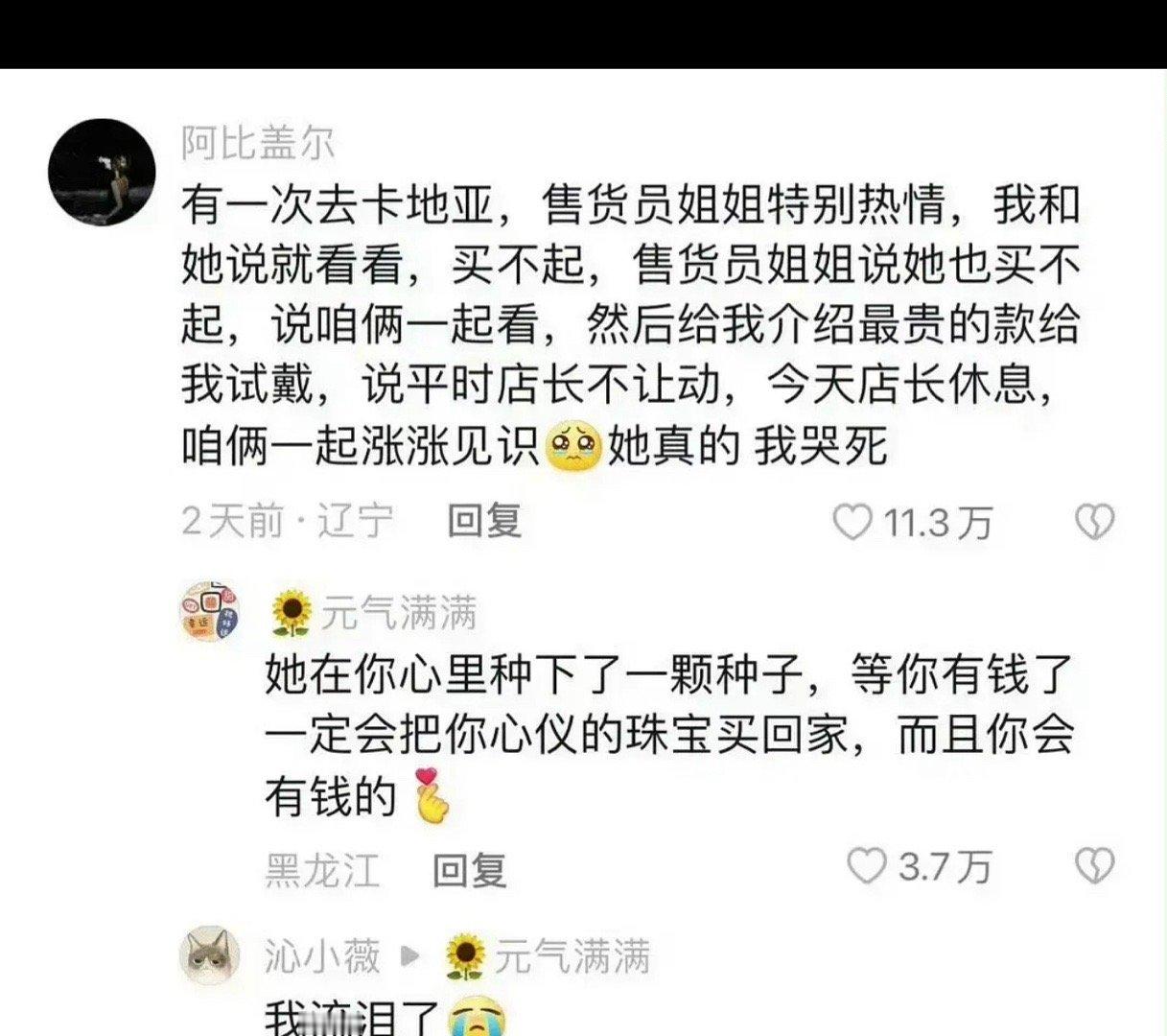Like 阿比盖尔's comment with 11.3万 likes
The height and width of the screenshot is (1036, 1167).
point(852,522)
